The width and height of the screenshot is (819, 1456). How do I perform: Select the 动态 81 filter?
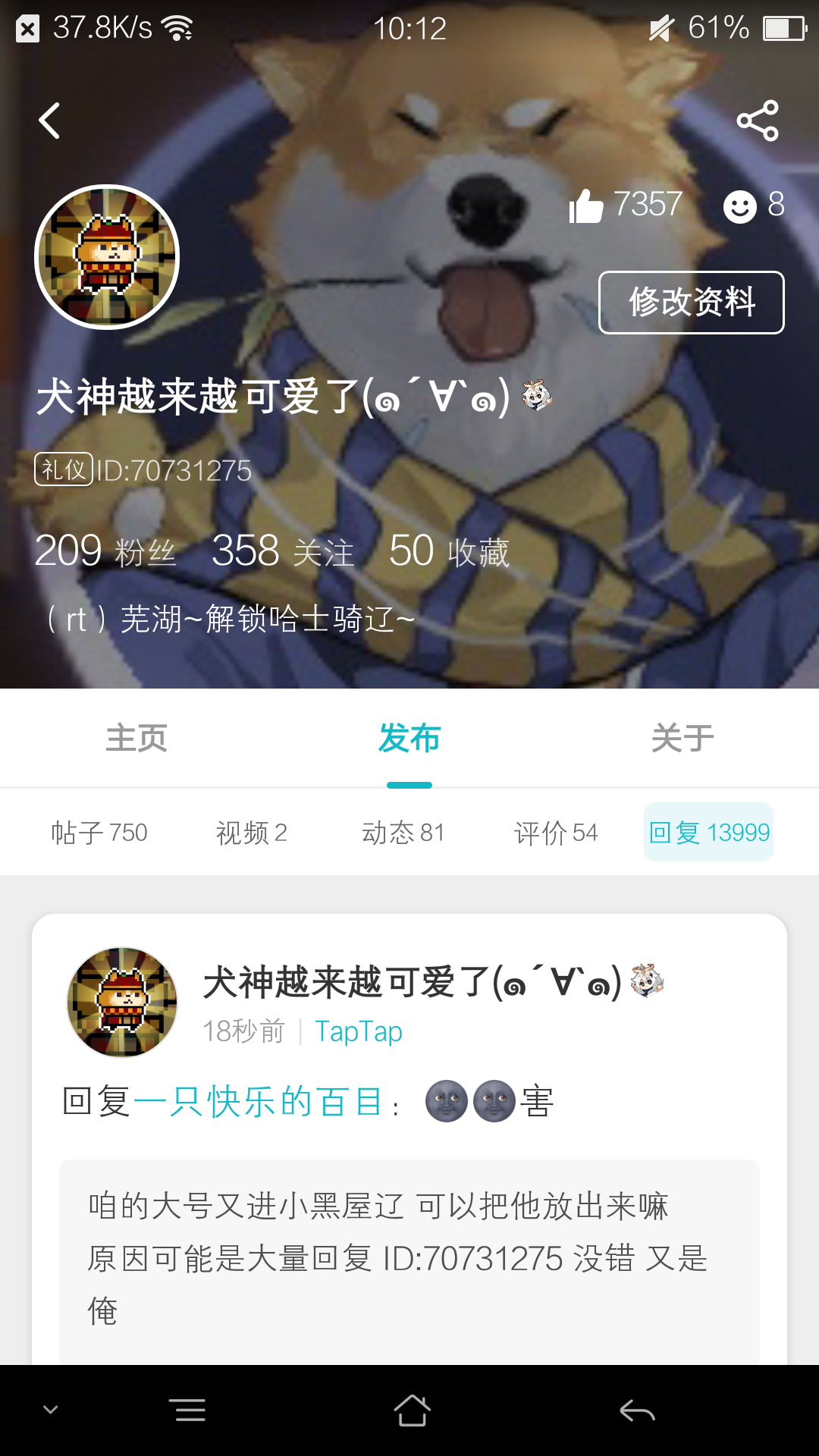[405, 832]
